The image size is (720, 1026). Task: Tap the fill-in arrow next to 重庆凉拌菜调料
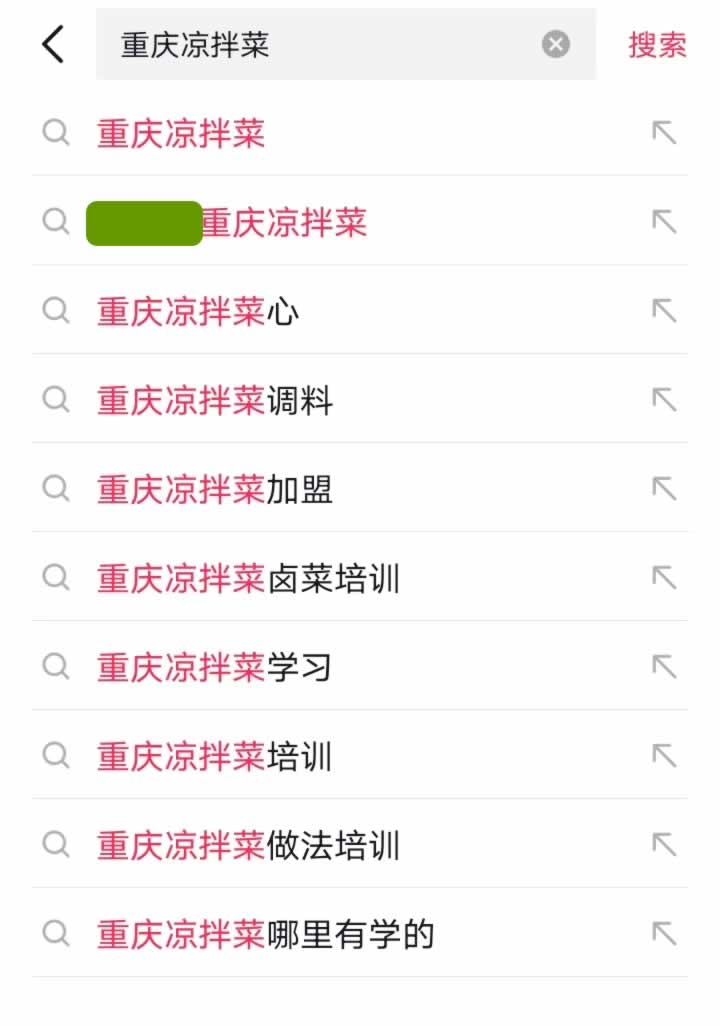tap(664, 400)
